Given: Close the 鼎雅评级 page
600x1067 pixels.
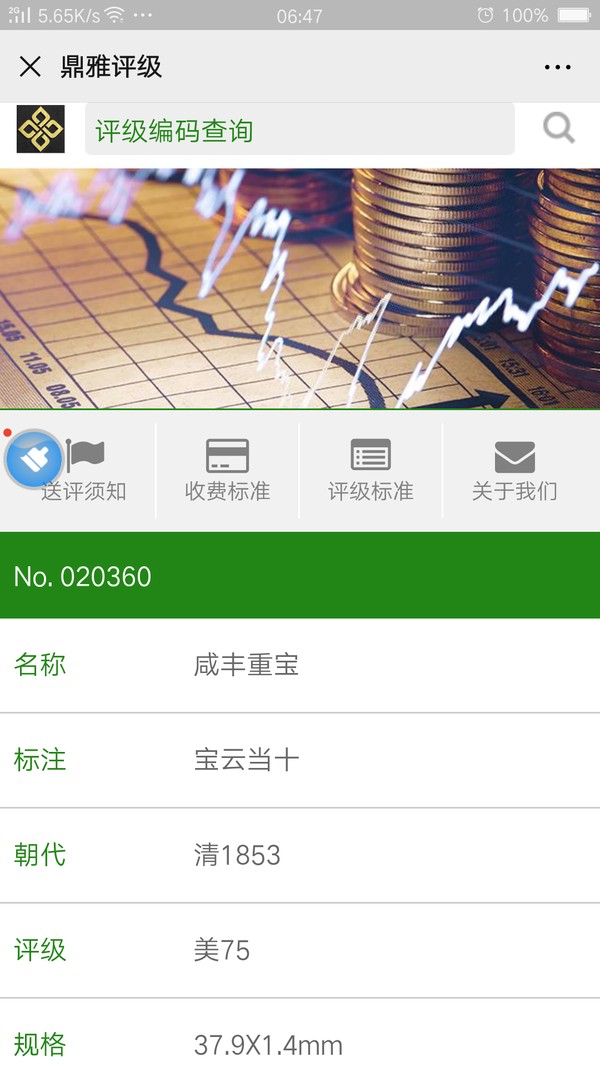Looking at the screenshot, I should pyautogui.click(x=30, y=67).
